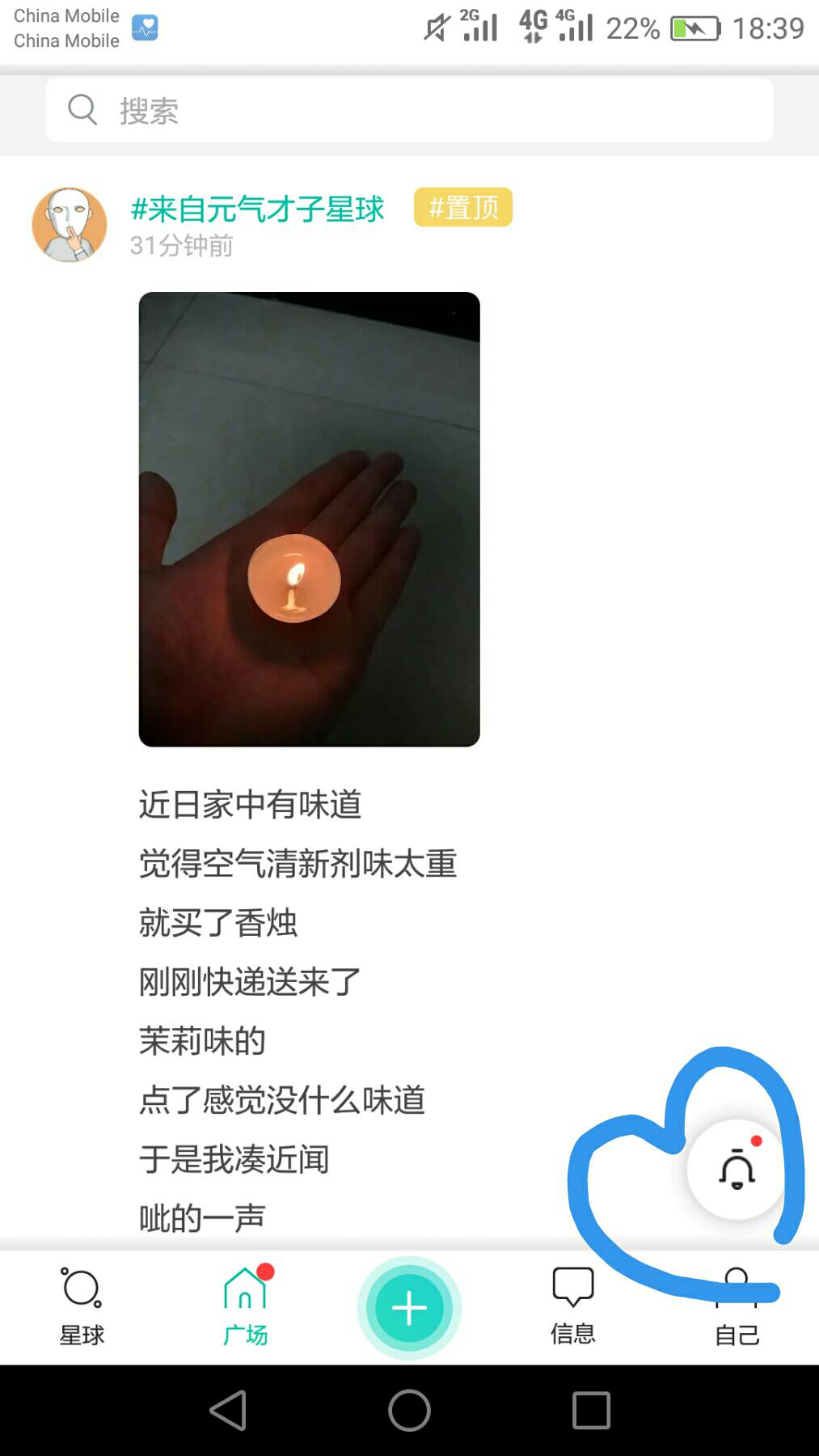Go to the system home screen
This screenshot has height=1456, width=819.
point(409,1411)
